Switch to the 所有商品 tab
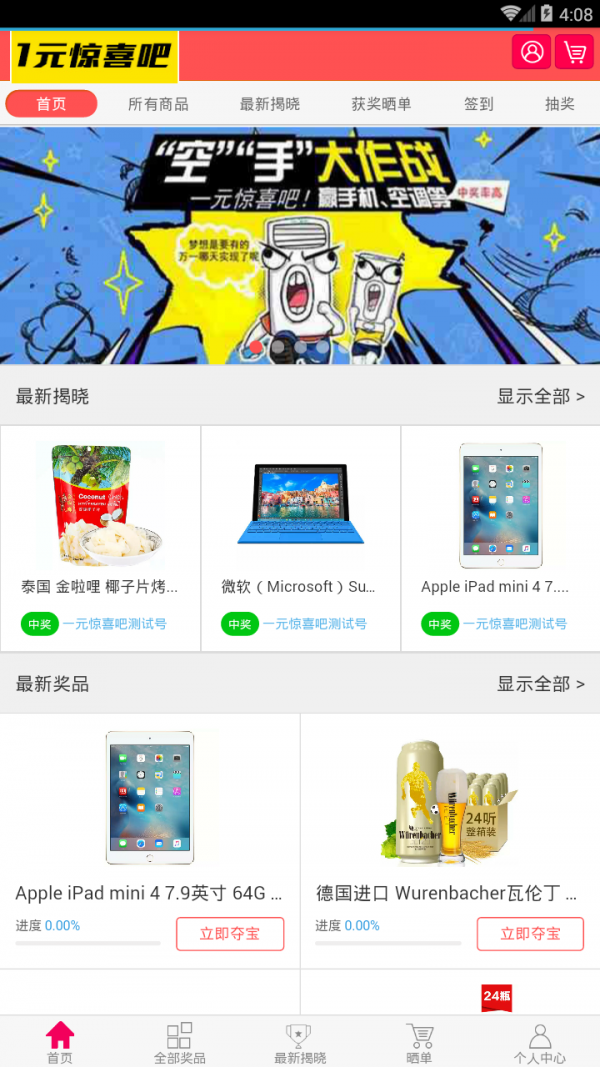This screenshot has width=600, height=1067. [x=158, y=104]
